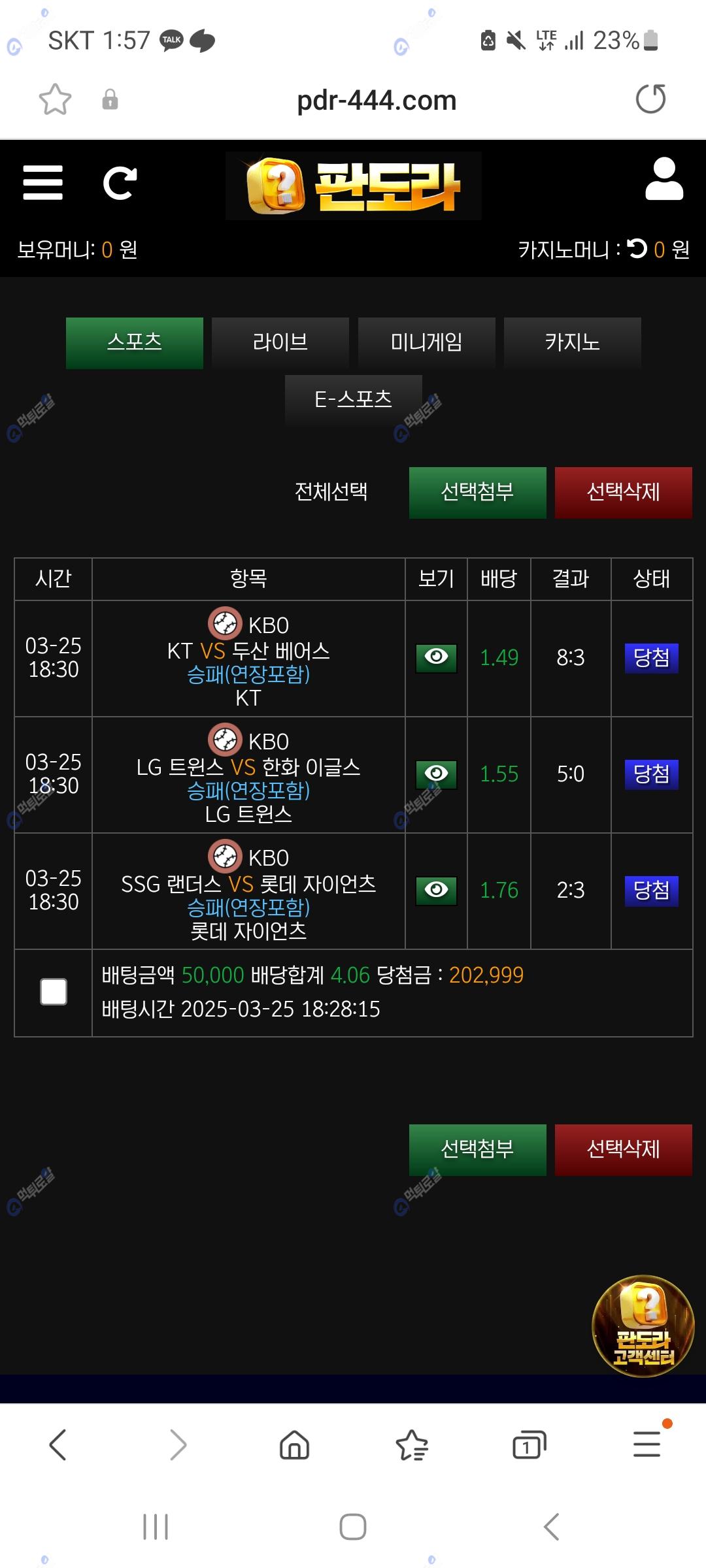
Task: Go to the E-스포츠 tab
Action: point(353,399)
